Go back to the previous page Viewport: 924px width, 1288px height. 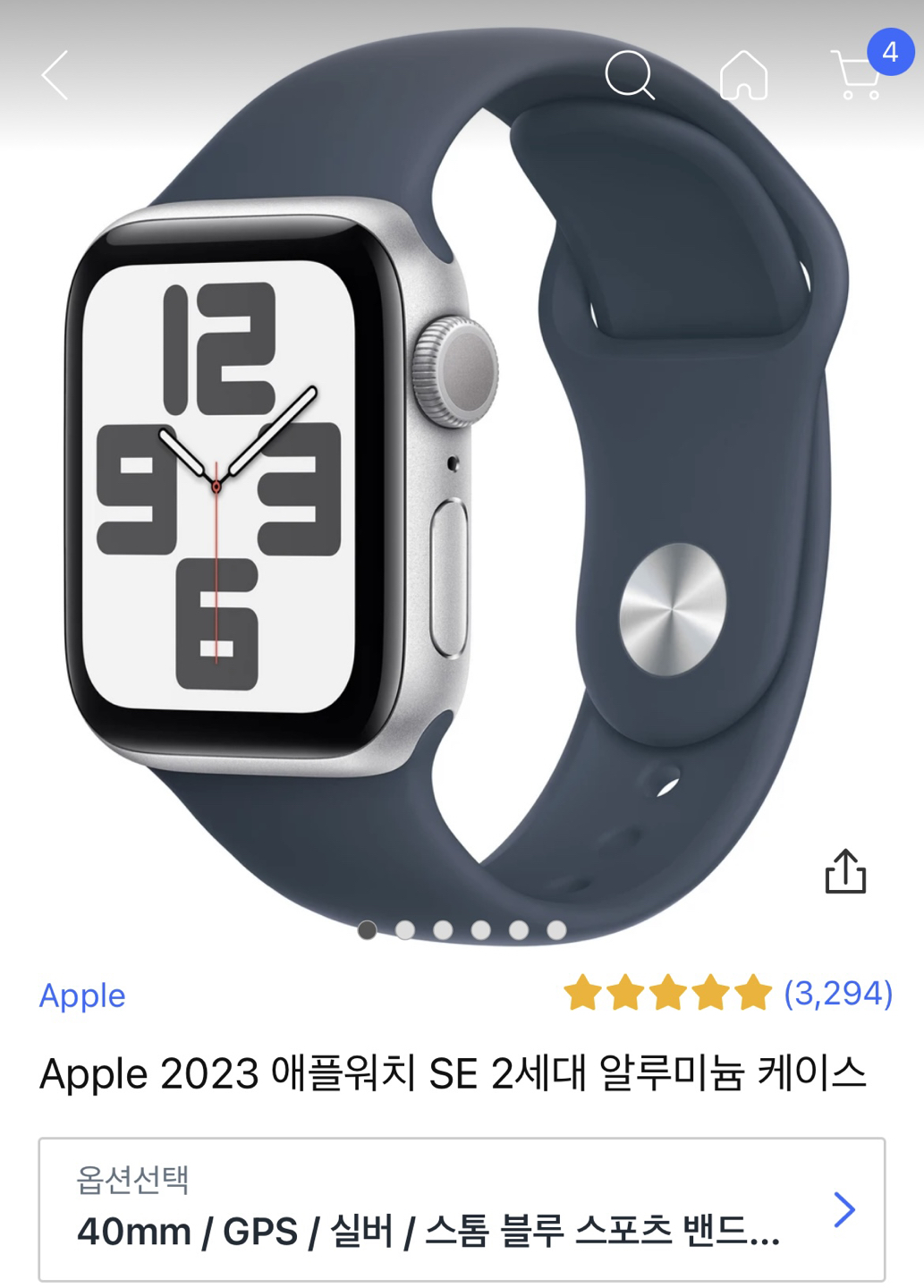55,75
